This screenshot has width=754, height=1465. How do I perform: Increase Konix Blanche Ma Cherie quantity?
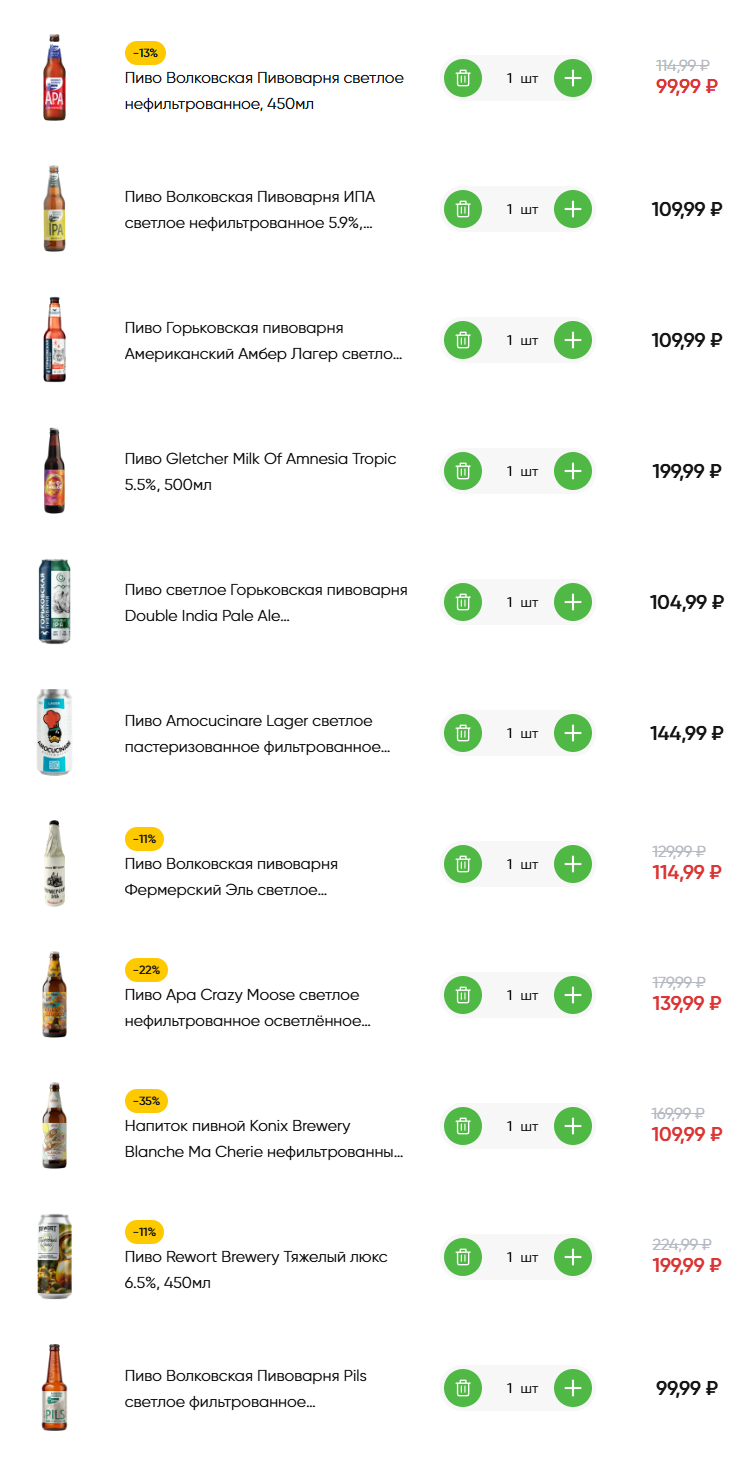[573, 1126]
